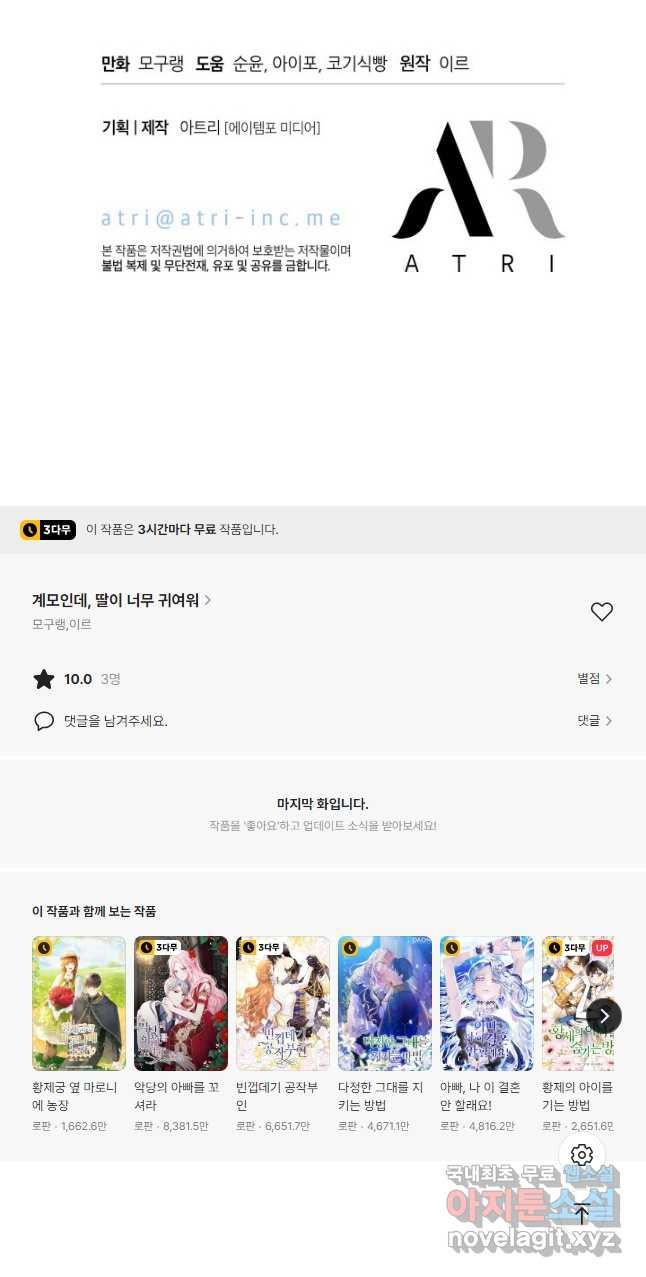Open the 댓글 comments section
The image size is (646, 1277).
click(x=594, y=720)
